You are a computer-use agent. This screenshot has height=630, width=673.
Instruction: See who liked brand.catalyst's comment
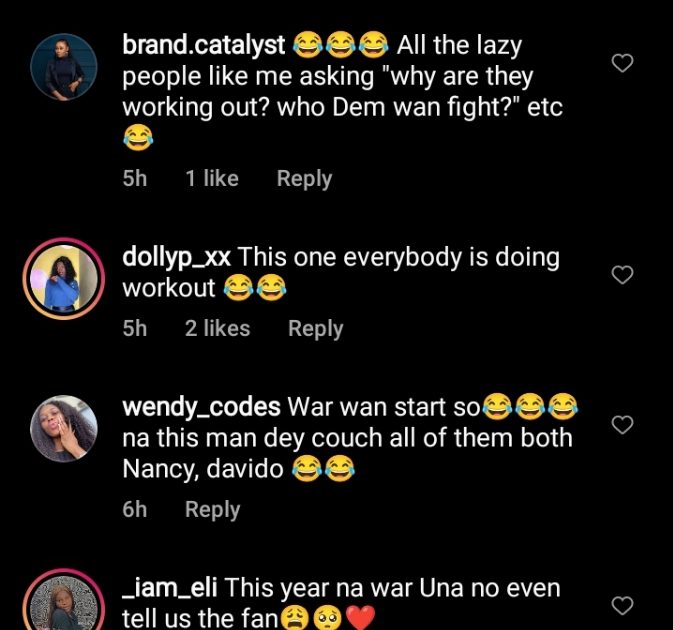point(212,179)
